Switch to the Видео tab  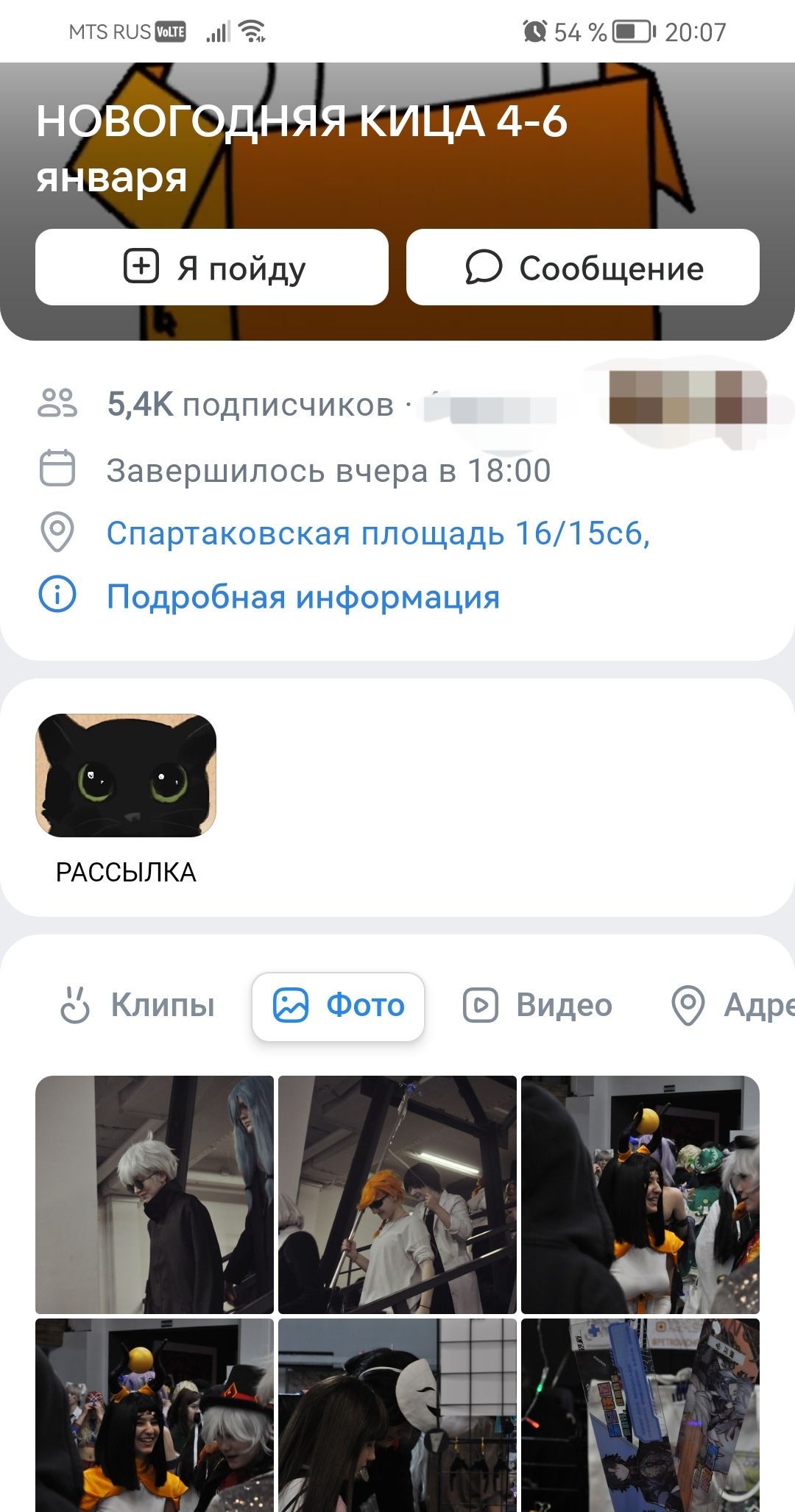538,1005
